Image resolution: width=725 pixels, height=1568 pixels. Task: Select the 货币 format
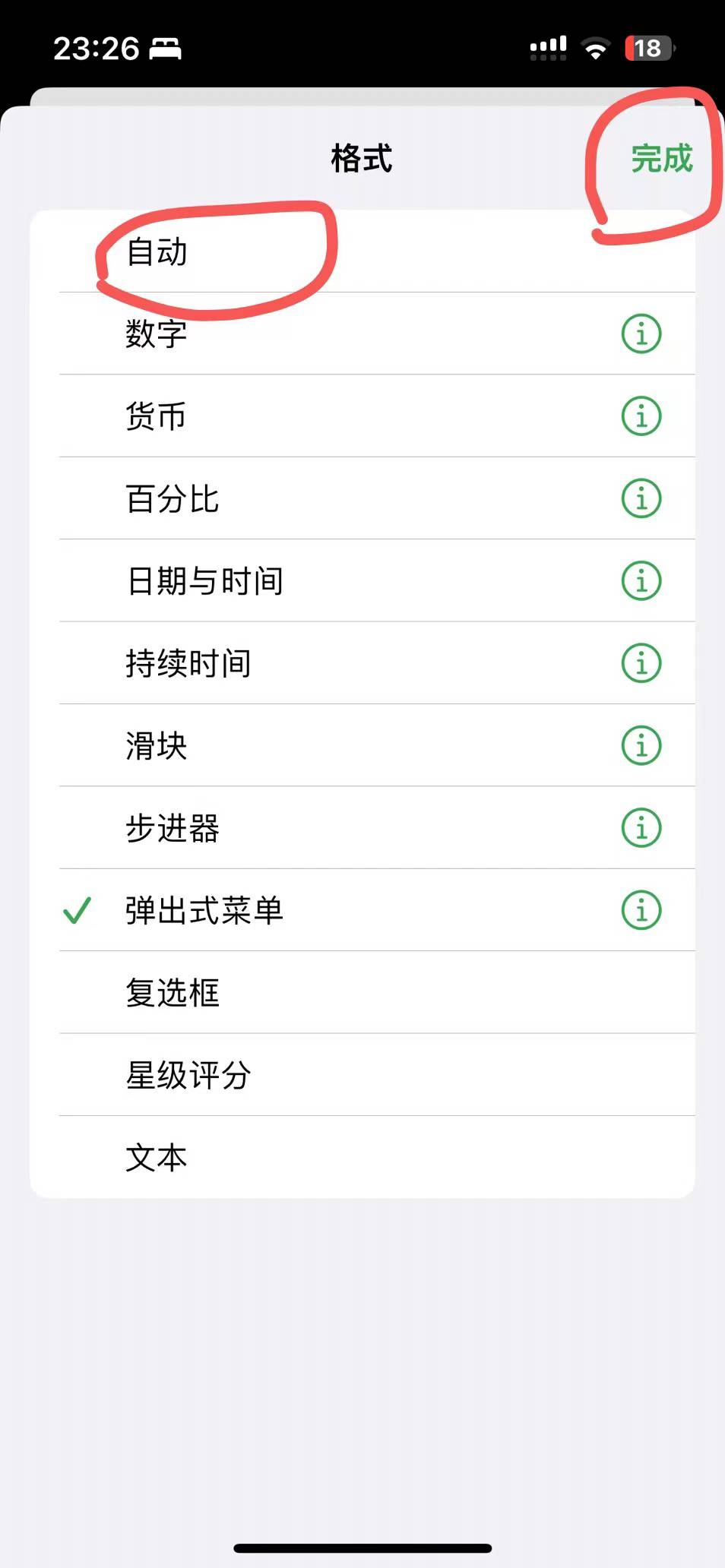[362, 416]
